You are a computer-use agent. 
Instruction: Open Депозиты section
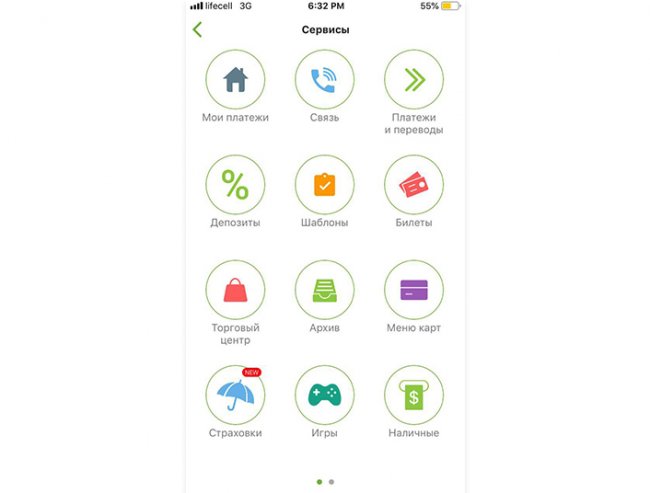[235, 185]
